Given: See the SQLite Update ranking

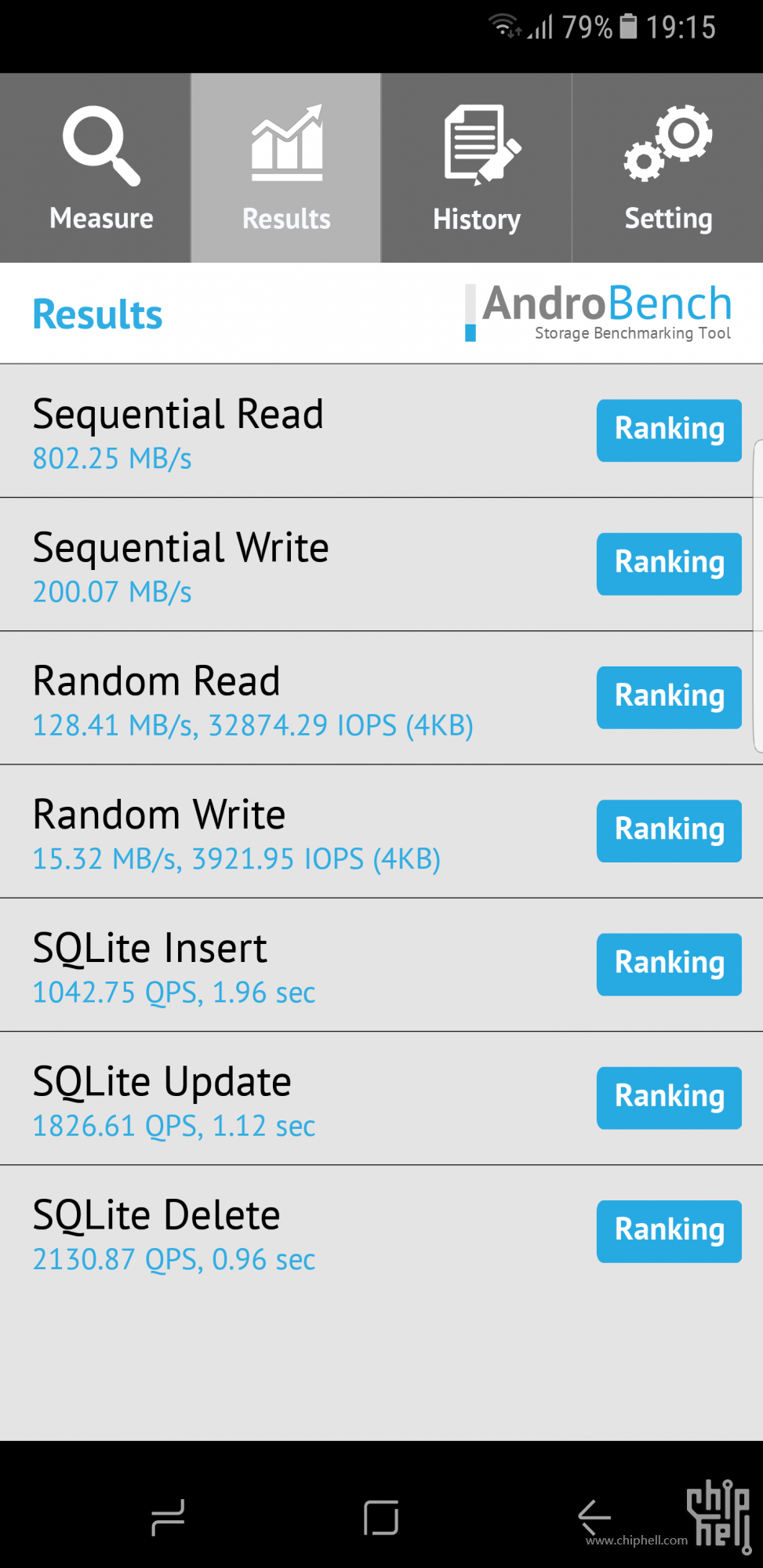Looking at the screenshot, I should click(x=669, y=1098).
